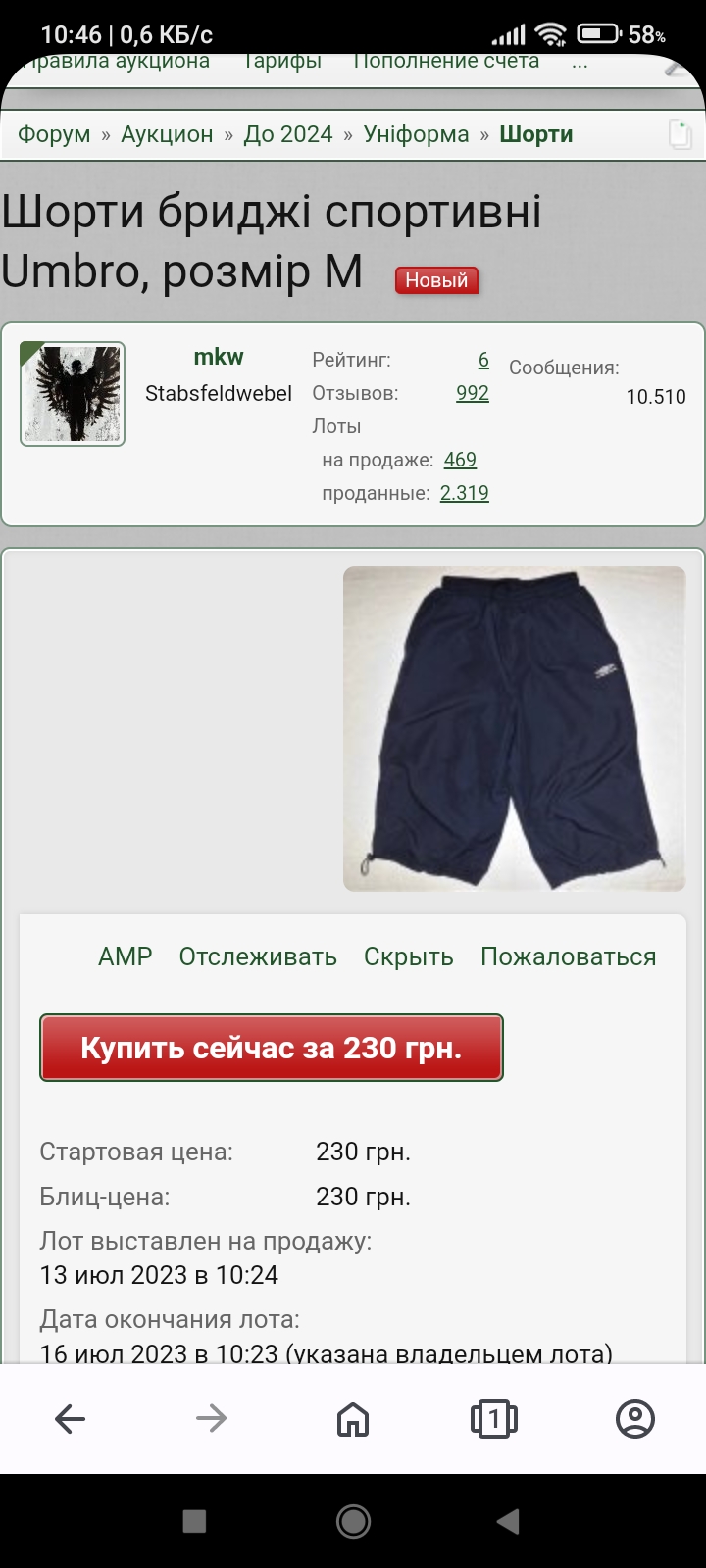Open the Форум breadcrumb link
706x1568 pixels.
54,134
